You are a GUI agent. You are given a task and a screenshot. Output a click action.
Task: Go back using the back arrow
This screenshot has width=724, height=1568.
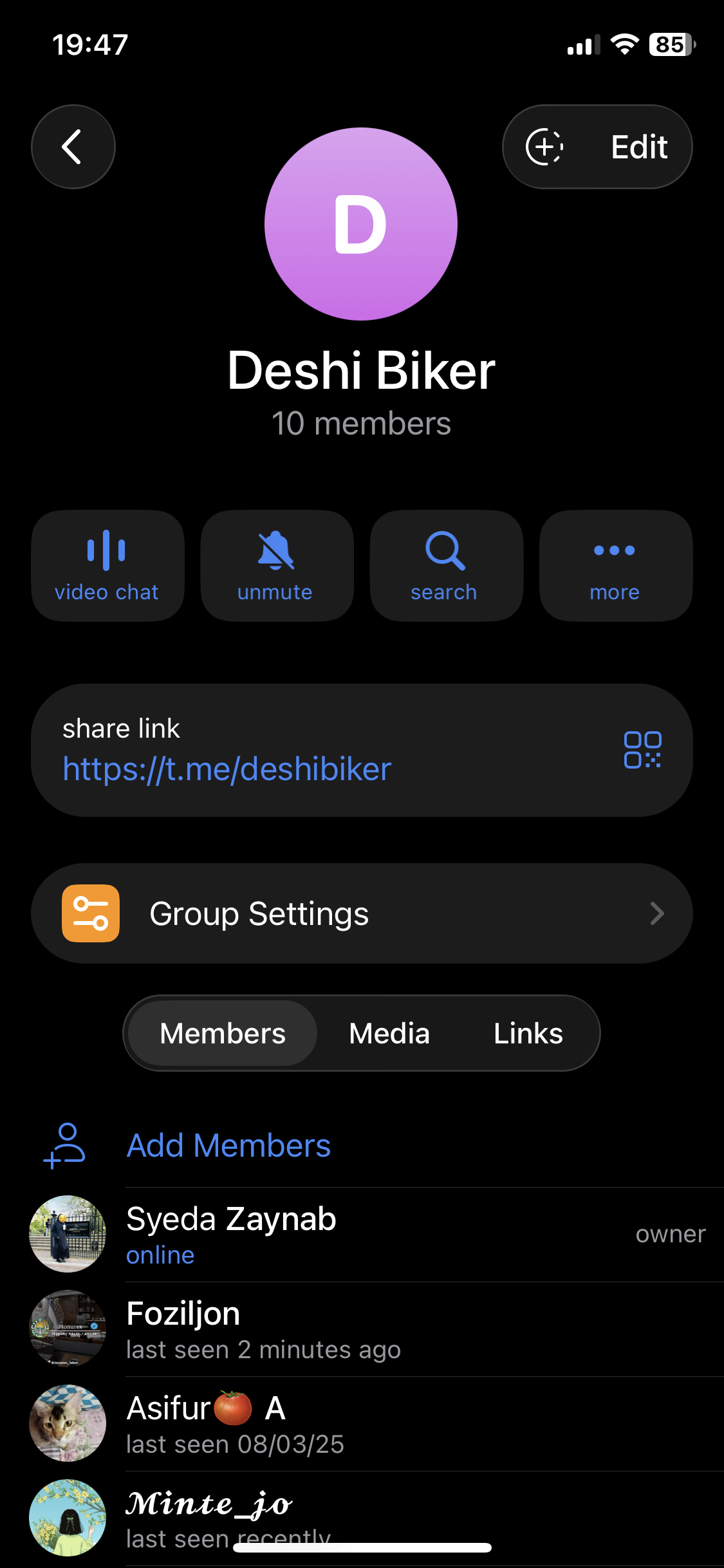click(x=73, y=147)
